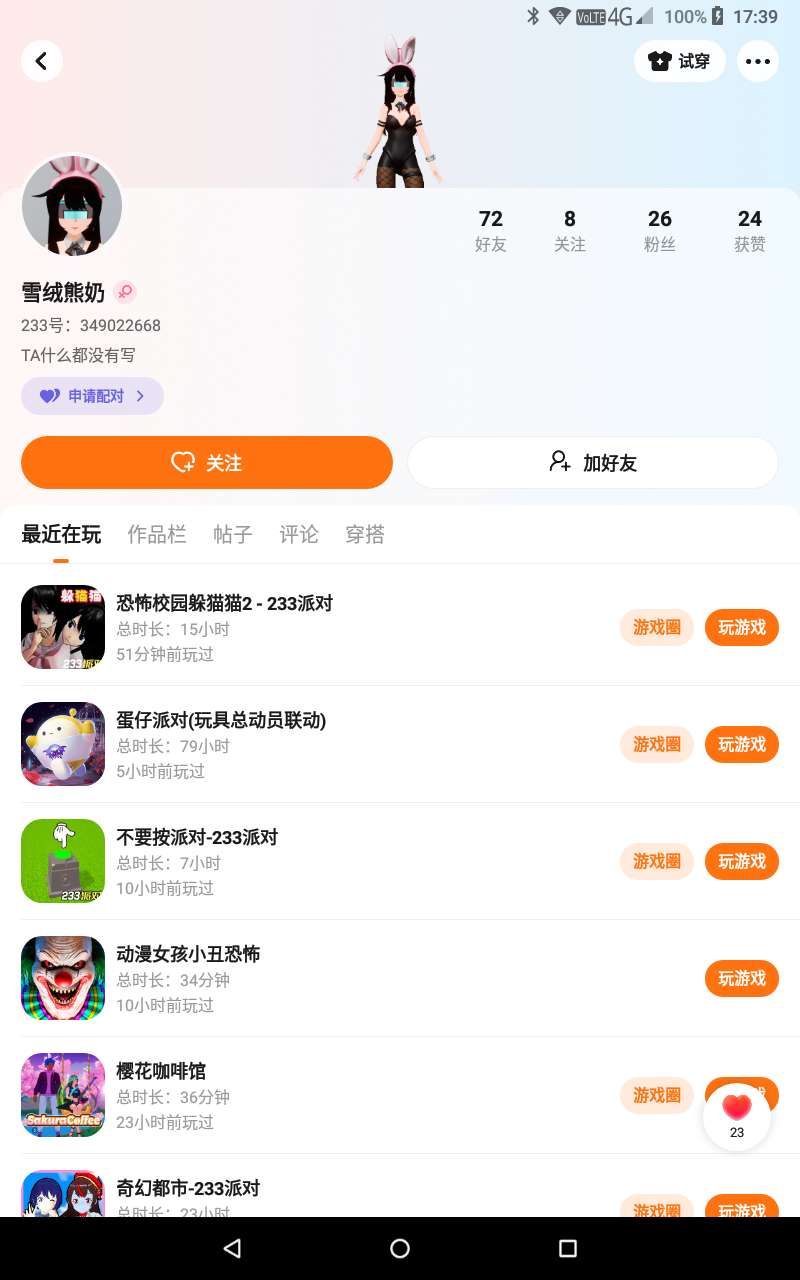Follow this user with 关注
Viewport: 800px width, 1280px height.
point(207,463)
